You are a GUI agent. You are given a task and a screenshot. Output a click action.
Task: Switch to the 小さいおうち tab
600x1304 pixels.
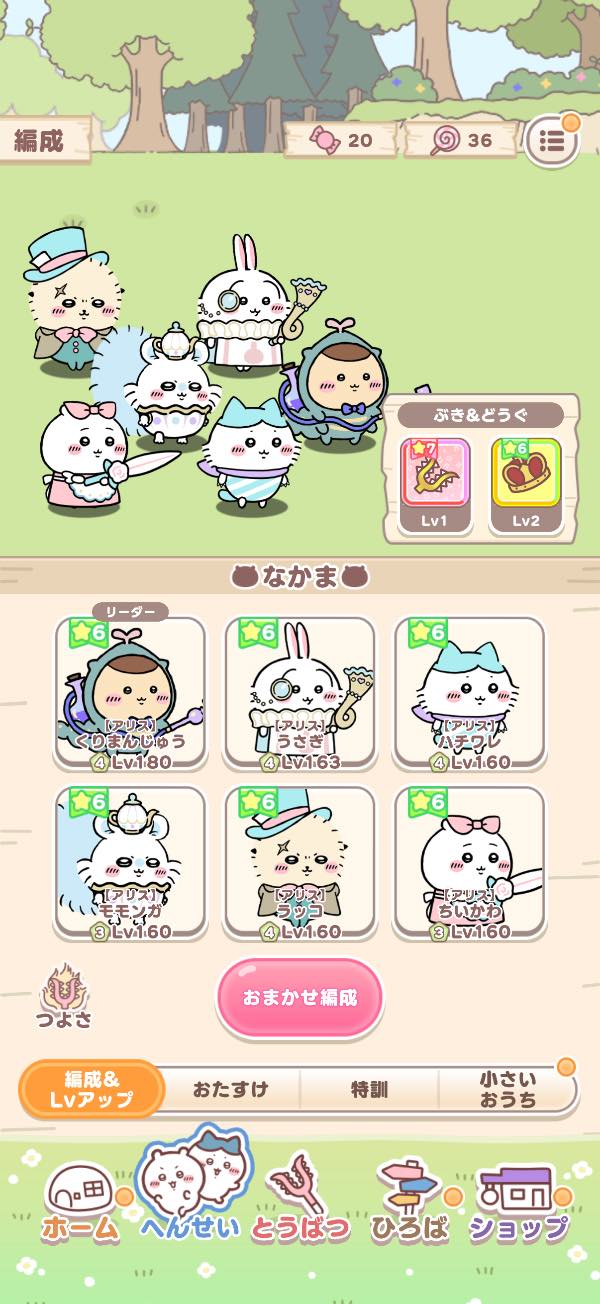[508, 1089]
